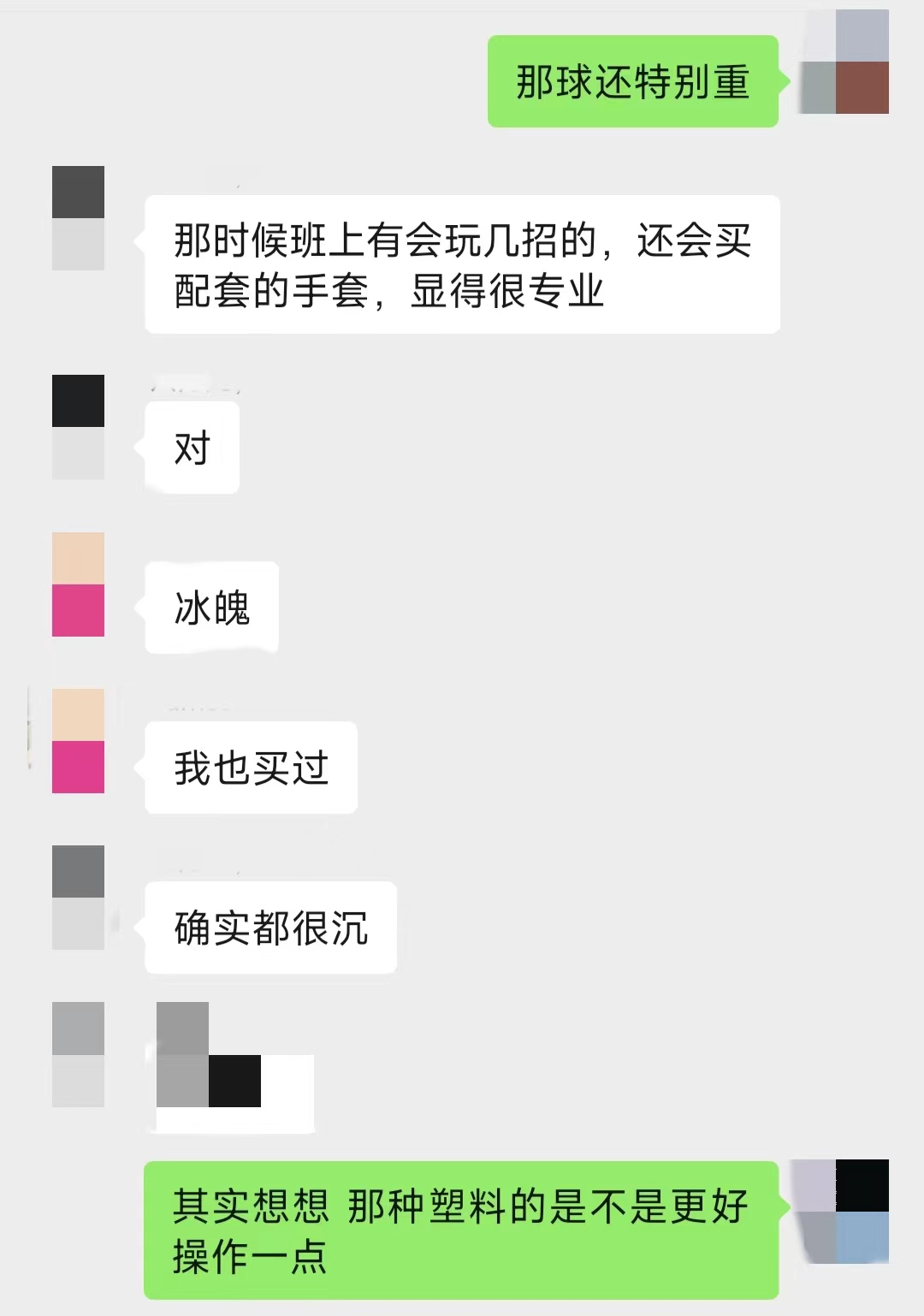View profile of sender who said "对"
The image size is (924, 1316).
pyautogui.click(x=78, y=427)
